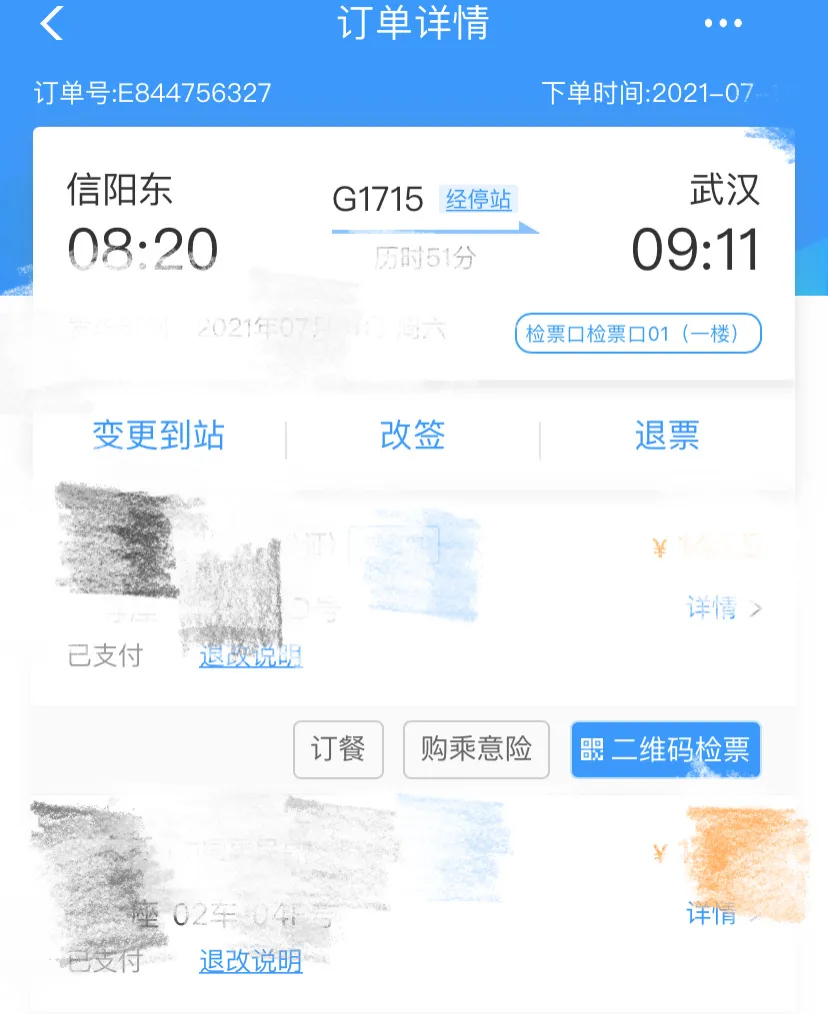This screenshot has height=1014, width=828.
Task: Select 改签 to reschedule the ticket
Action: [x=412, y=436]
